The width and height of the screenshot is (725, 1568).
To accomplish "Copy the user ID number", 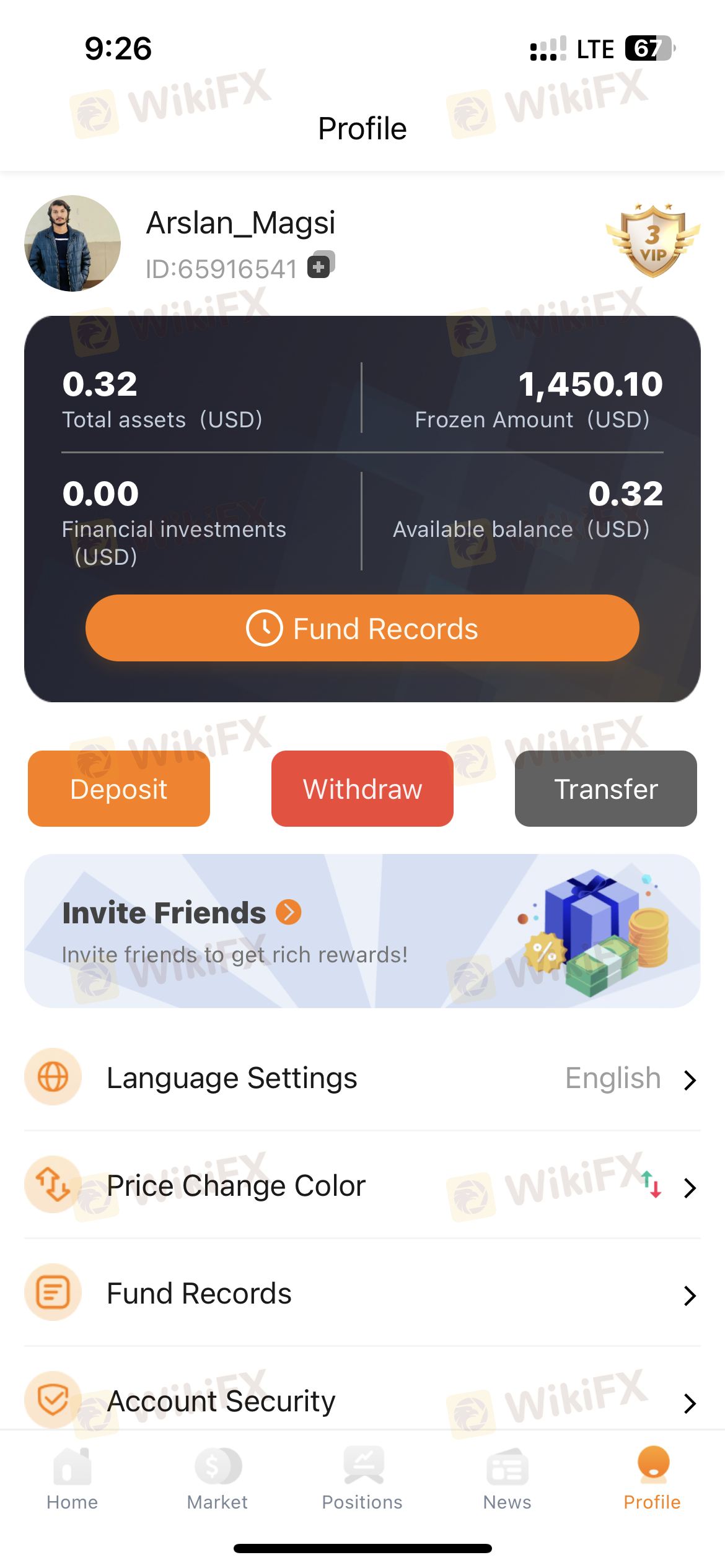I will (x=321, y=266).
